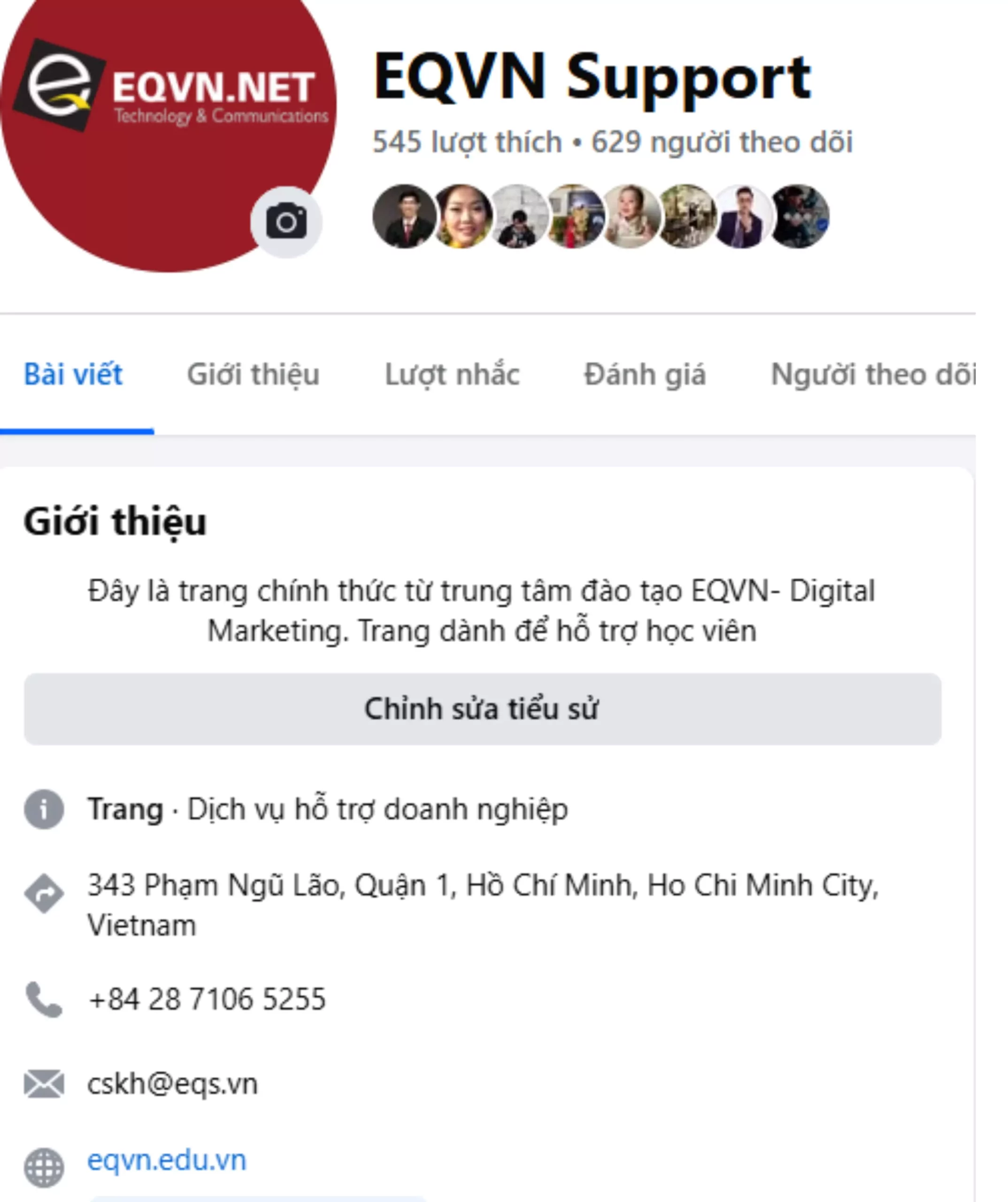Switch to the Bài viết tab
Screen dimensions: 1008x1202
point(73,375)
